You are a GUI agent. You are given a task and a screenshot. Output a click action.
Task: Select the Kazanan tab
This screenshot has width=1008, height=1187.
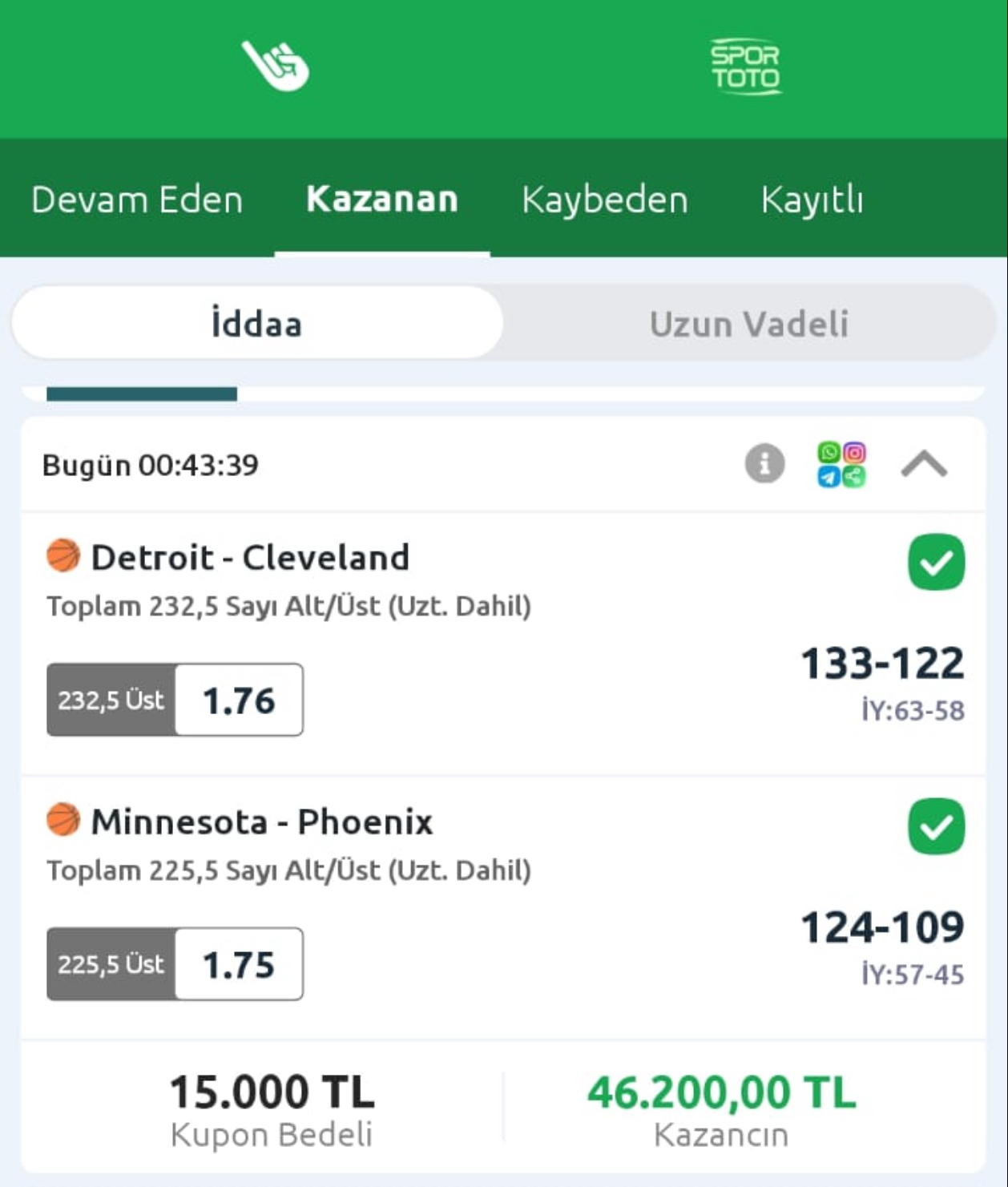(x=382, y=200)
